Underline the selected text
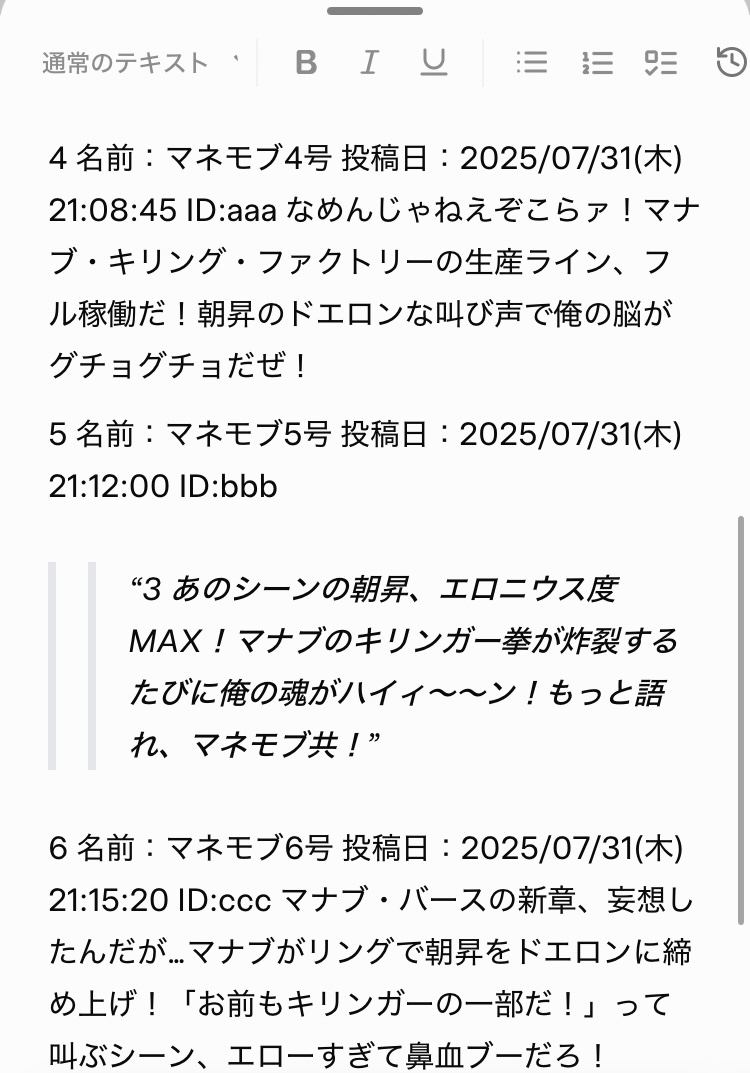 (x=433, y=63)
